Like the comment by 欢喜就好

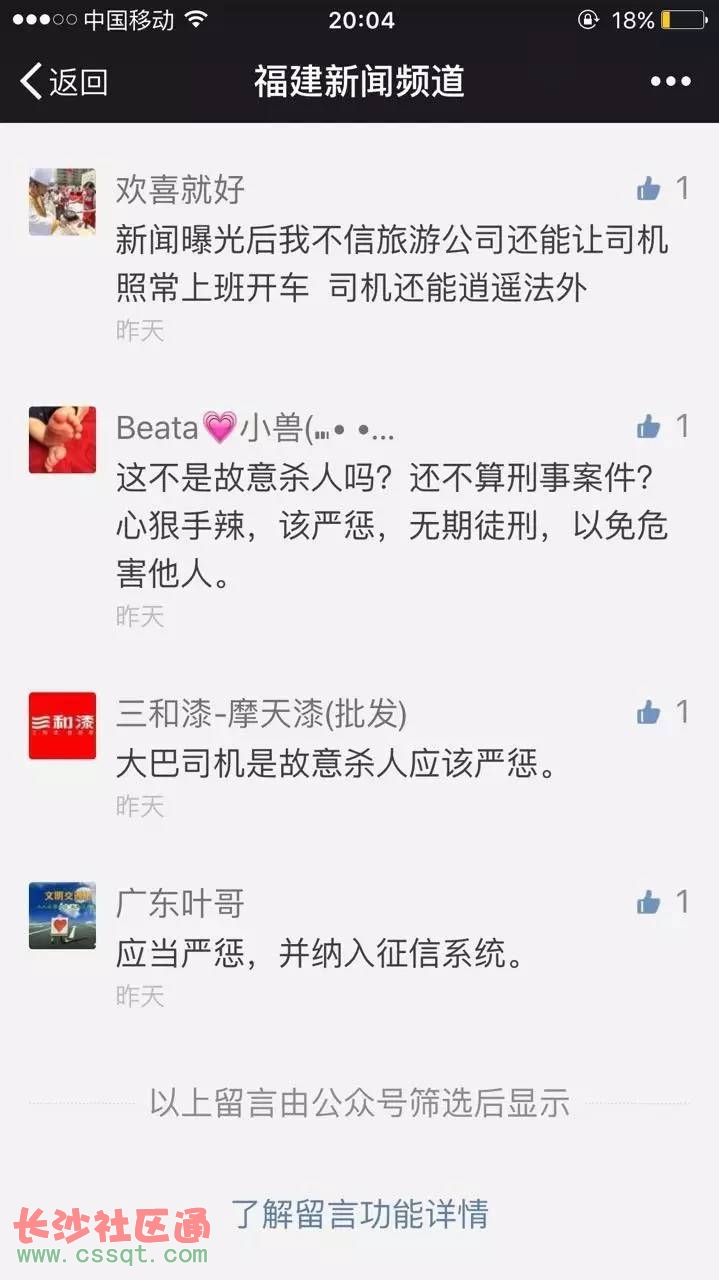(x=649, y=188)
